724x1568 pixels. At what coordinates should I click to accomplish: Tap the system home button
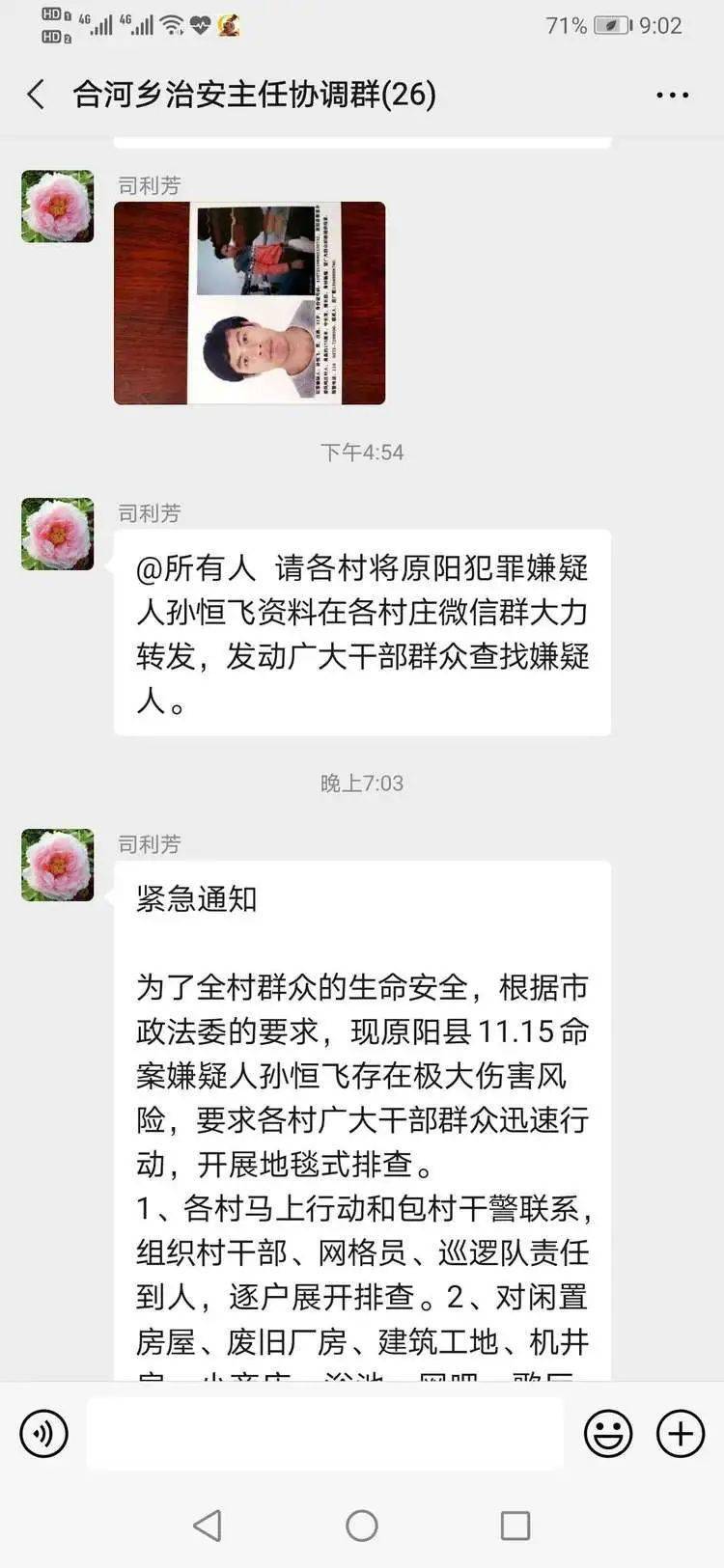(x=362, y=1526)
